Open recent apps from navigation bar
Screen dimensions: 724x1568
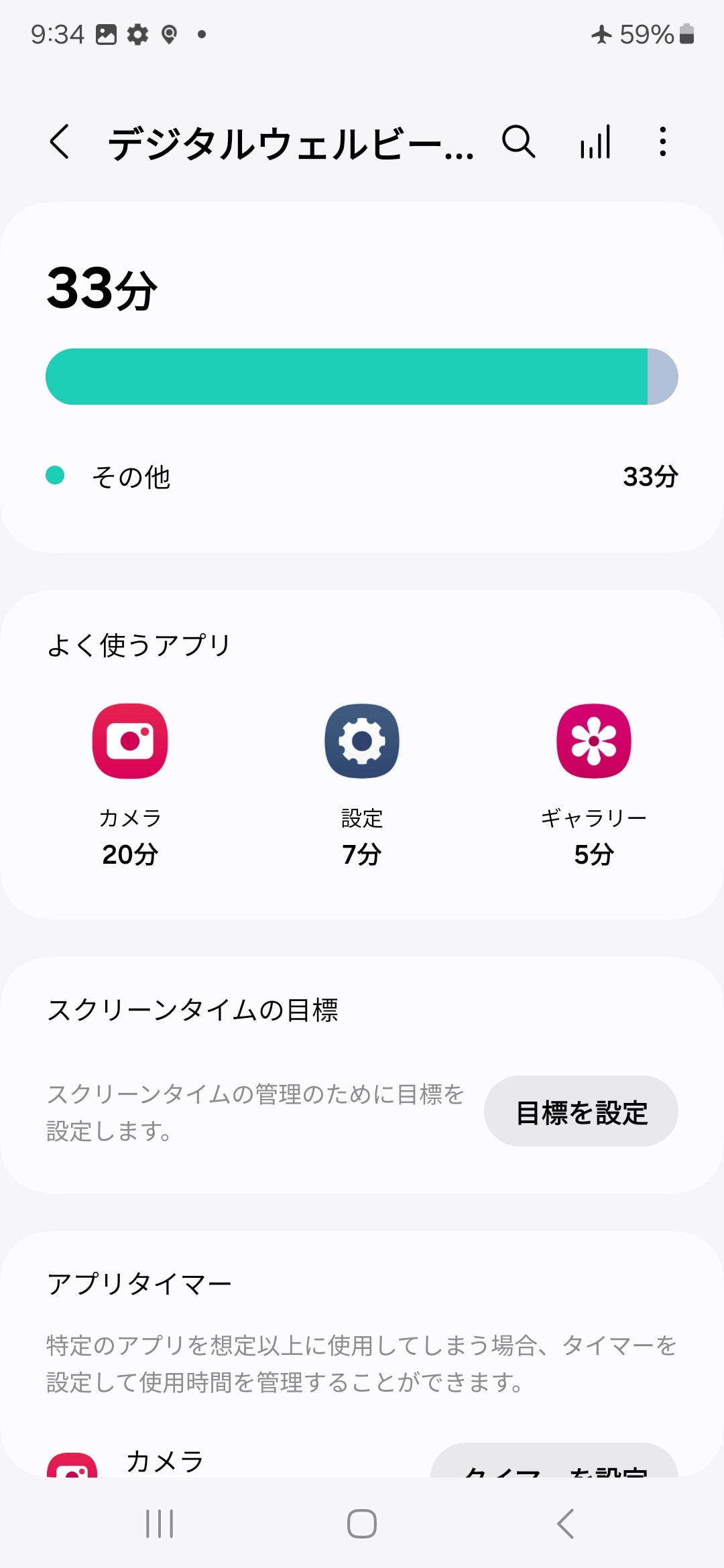(x=160, y=1523)
